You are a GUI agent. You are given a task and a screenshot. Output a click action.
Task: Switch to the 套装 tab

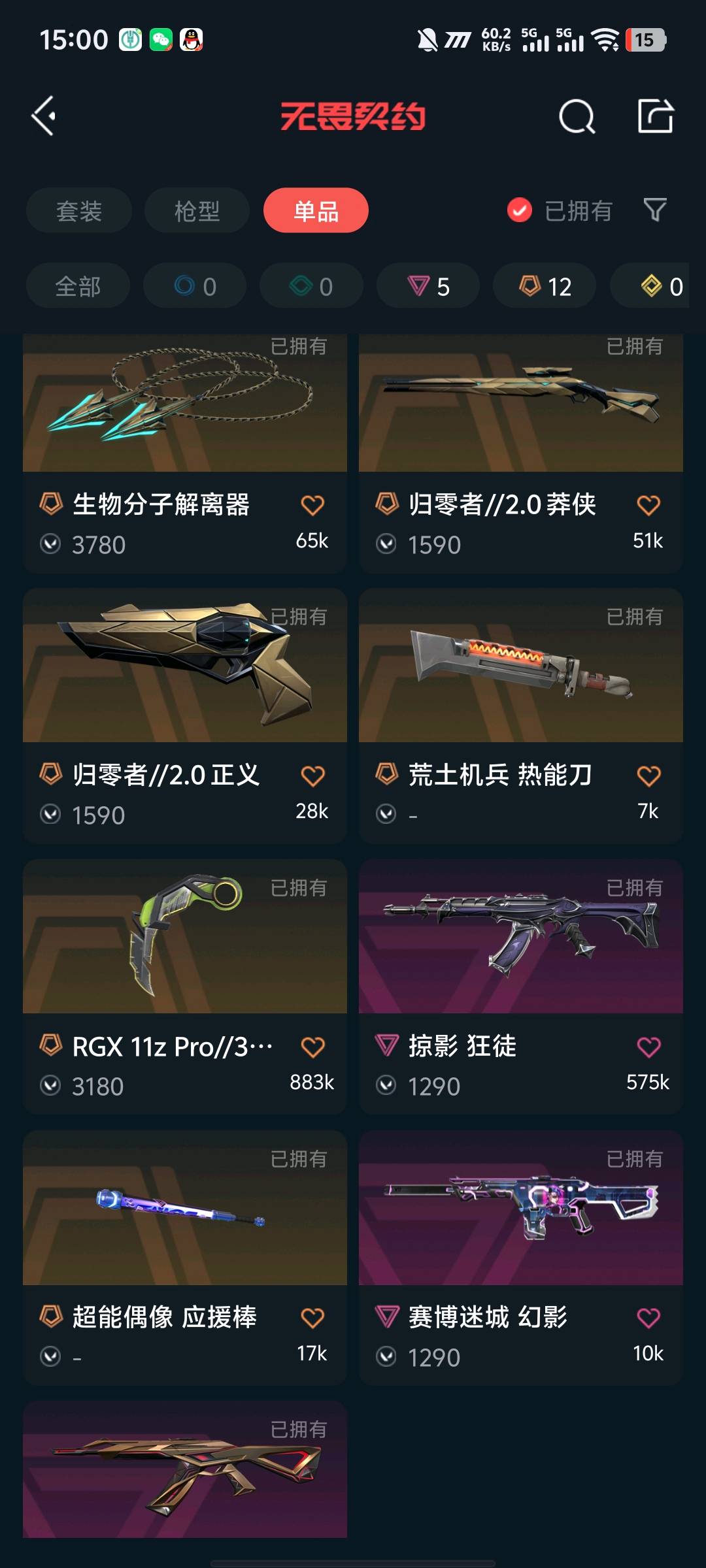click(x=79, y=210)
